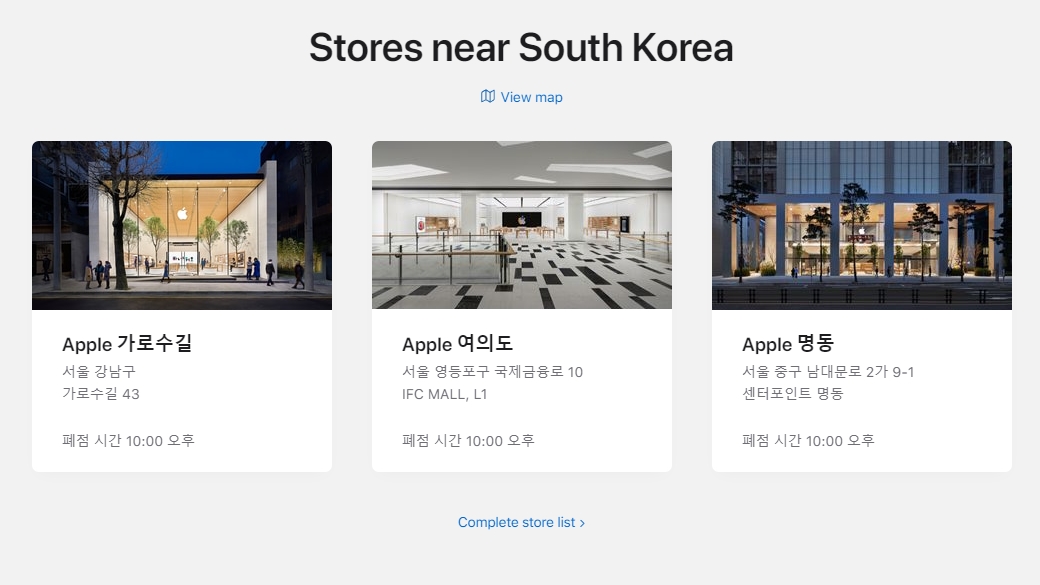Open the Apple 가로수길 store card
Viewport: 1040px width, 585px height.
pos(182,306)
